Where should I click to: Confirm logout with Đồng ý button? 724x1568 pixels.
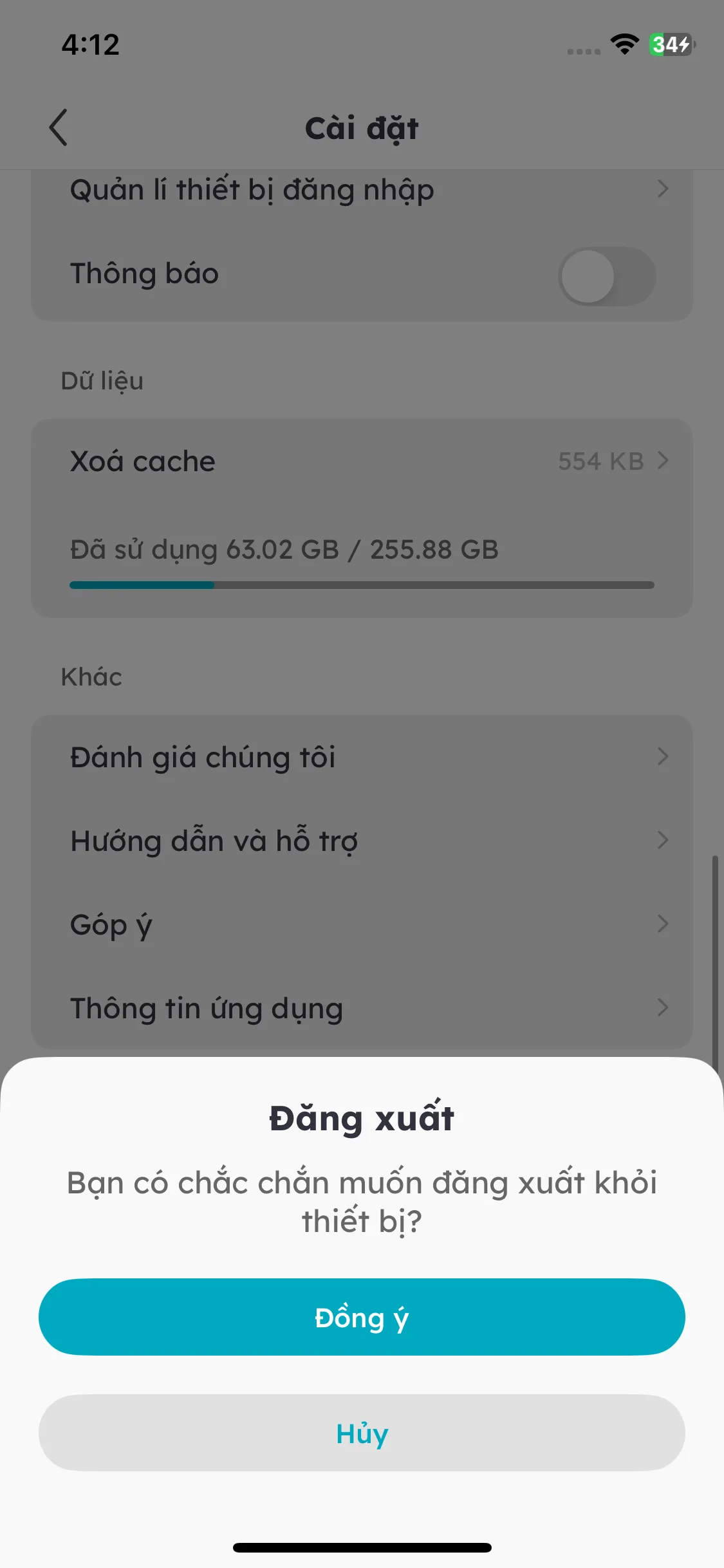(x=362, y=1317)
